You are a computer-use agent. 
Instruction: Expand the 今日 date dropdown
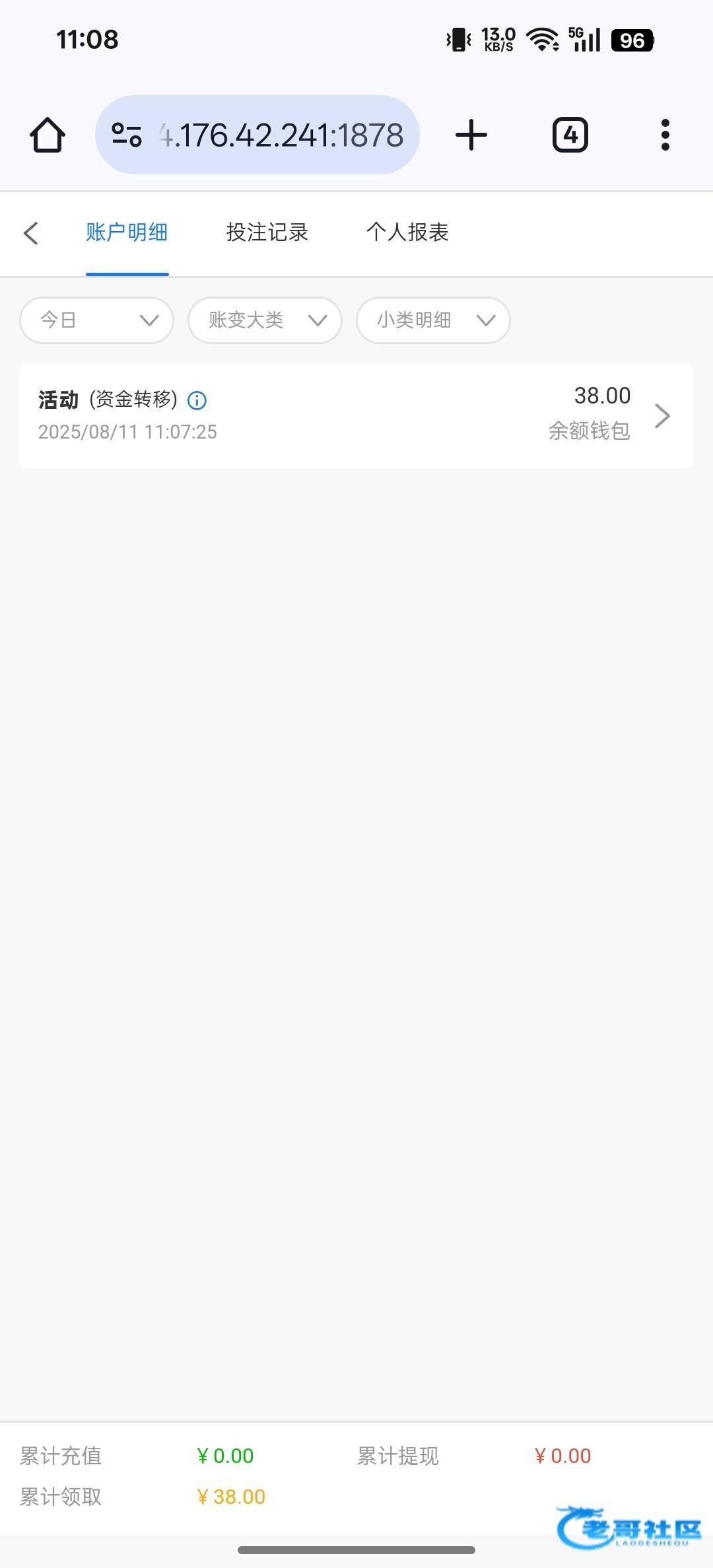tap(97, 320)
